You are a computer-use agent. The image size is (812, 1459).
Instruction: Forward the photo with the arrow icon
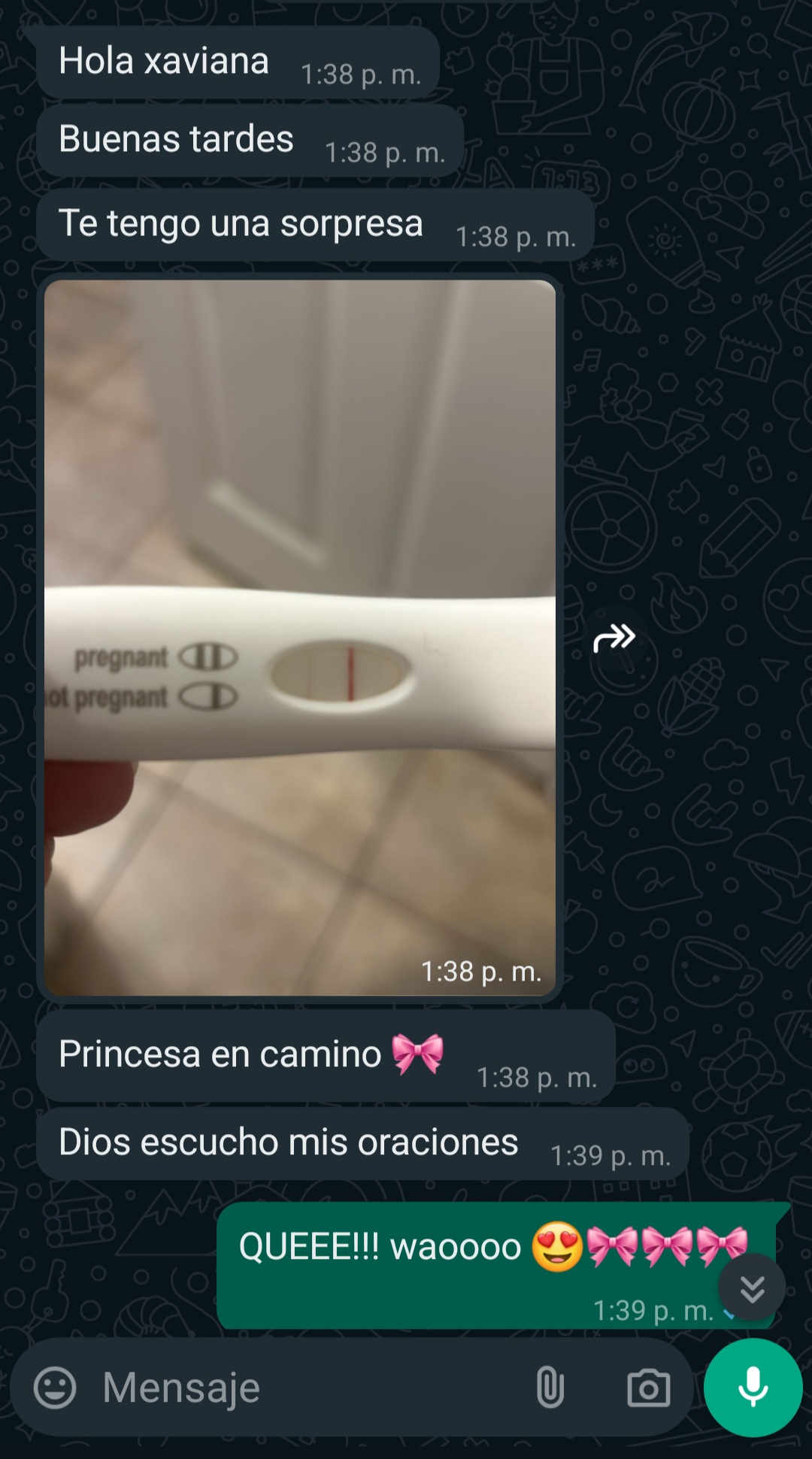point(614,638)
